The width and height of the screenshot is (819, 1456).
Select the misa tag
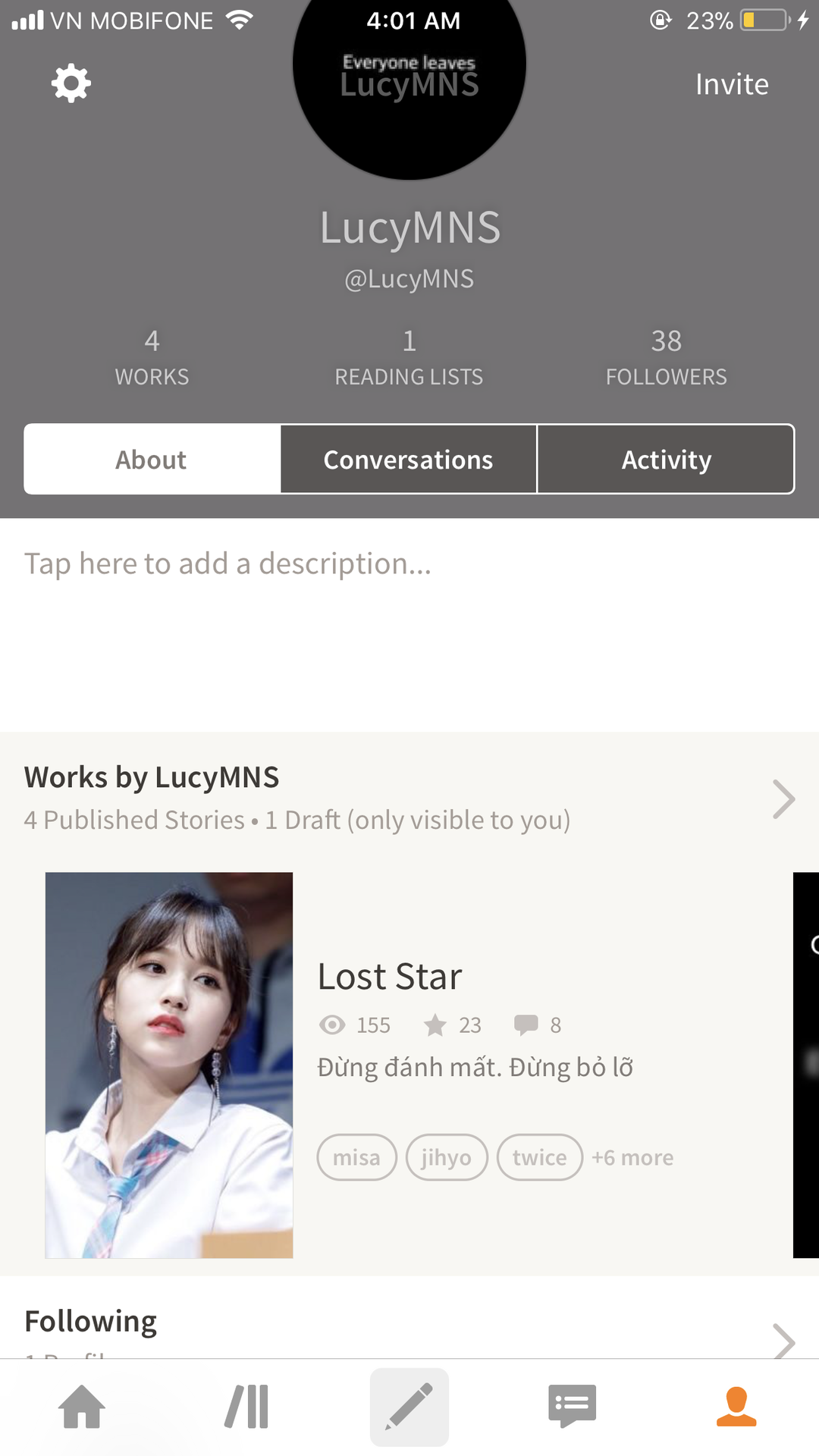356,1157
